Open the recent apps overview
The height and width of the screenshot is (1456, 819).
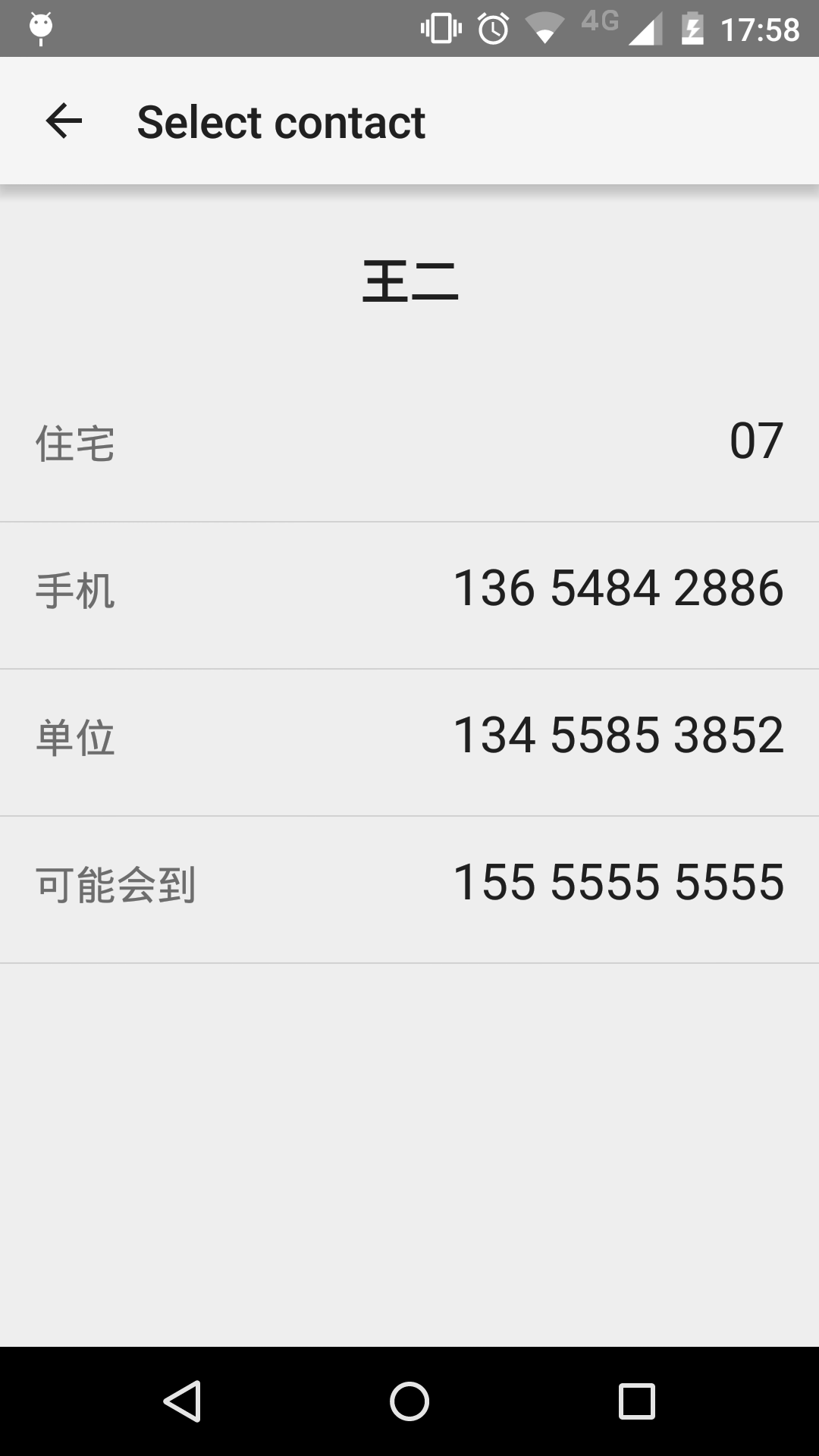coord(636,1401)
